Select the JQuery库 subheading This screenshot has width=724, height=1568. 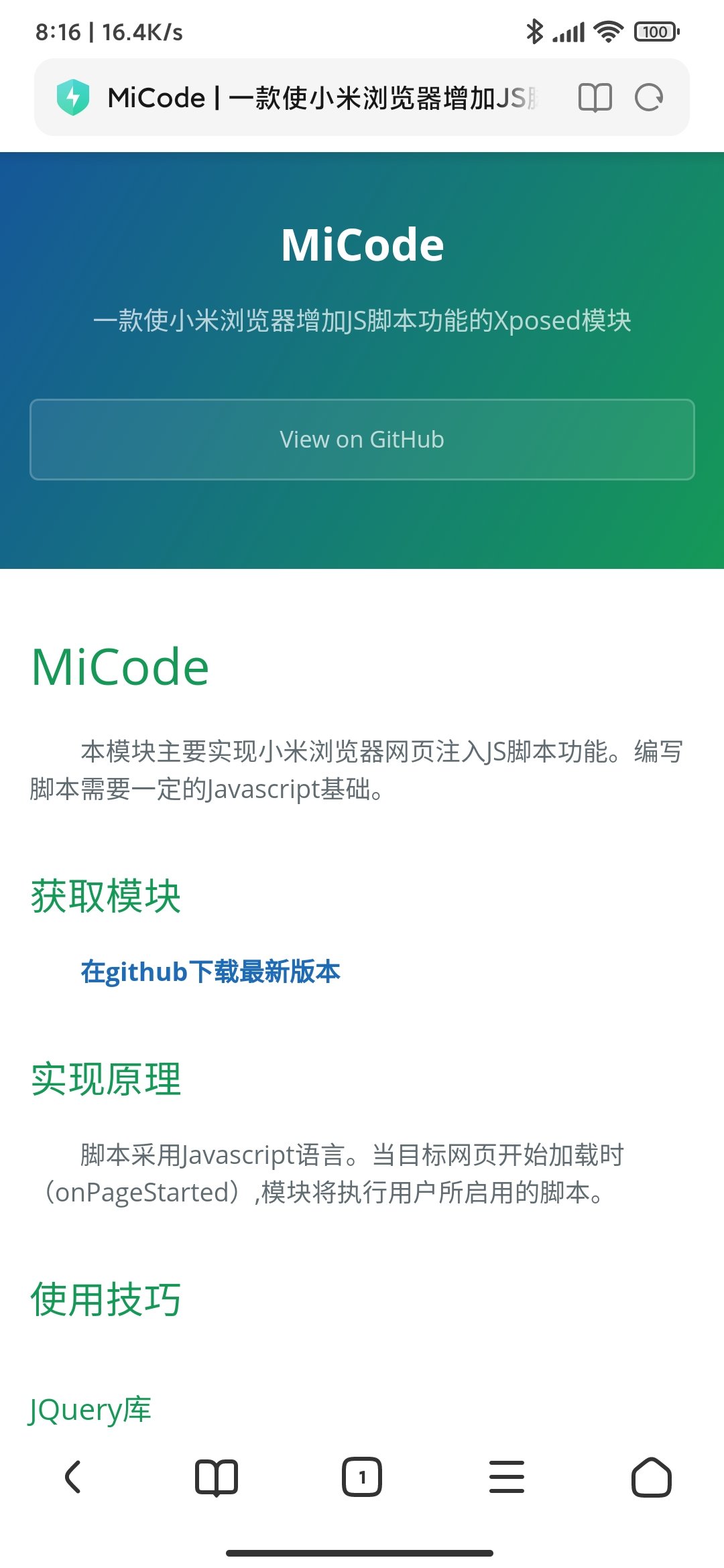[90, 1409]
